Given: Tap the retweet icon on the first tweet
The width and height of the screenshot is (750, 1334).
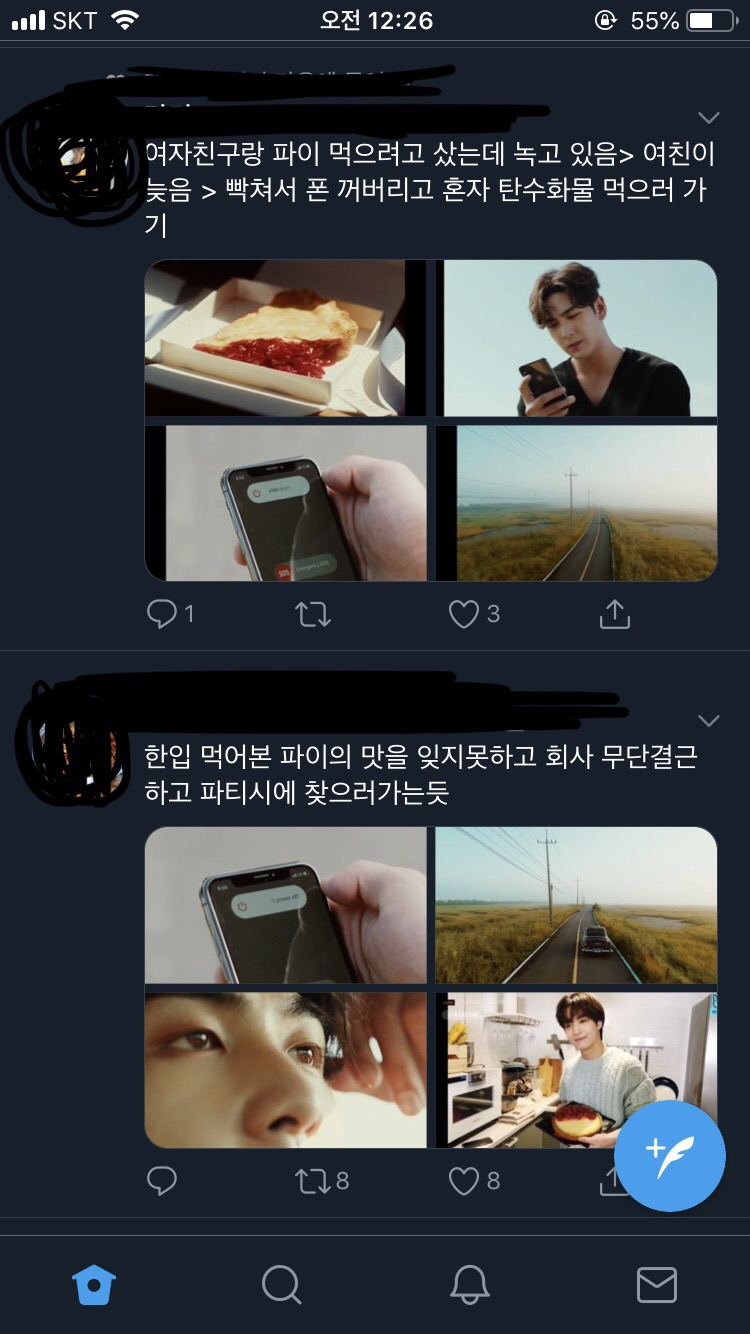Looking at the screenshot, I should tap(312, 613).
